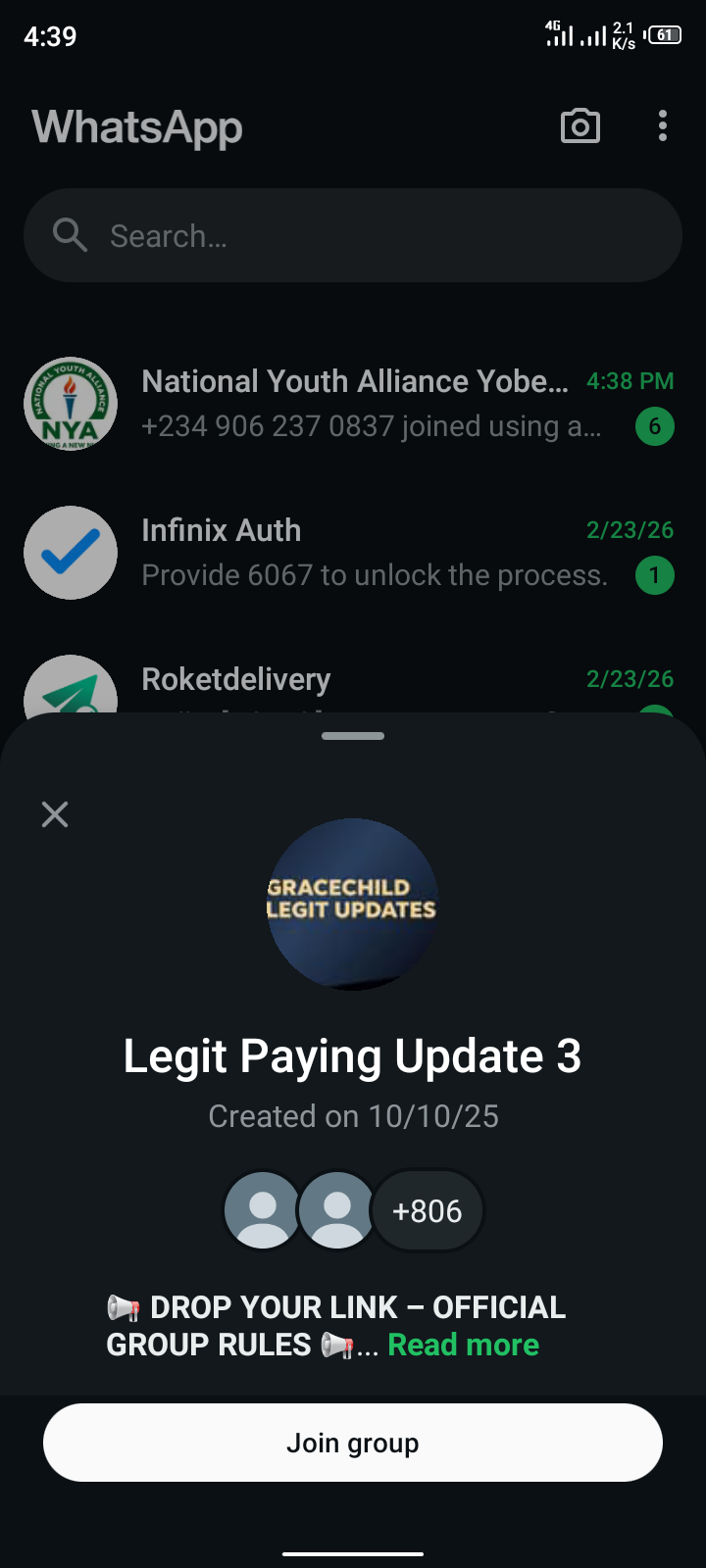This screenshot has width=706, height=1568.
Task: Join the Legit Paying Update 3 group
Action: pyautogui.click(x=353, y=1443)
